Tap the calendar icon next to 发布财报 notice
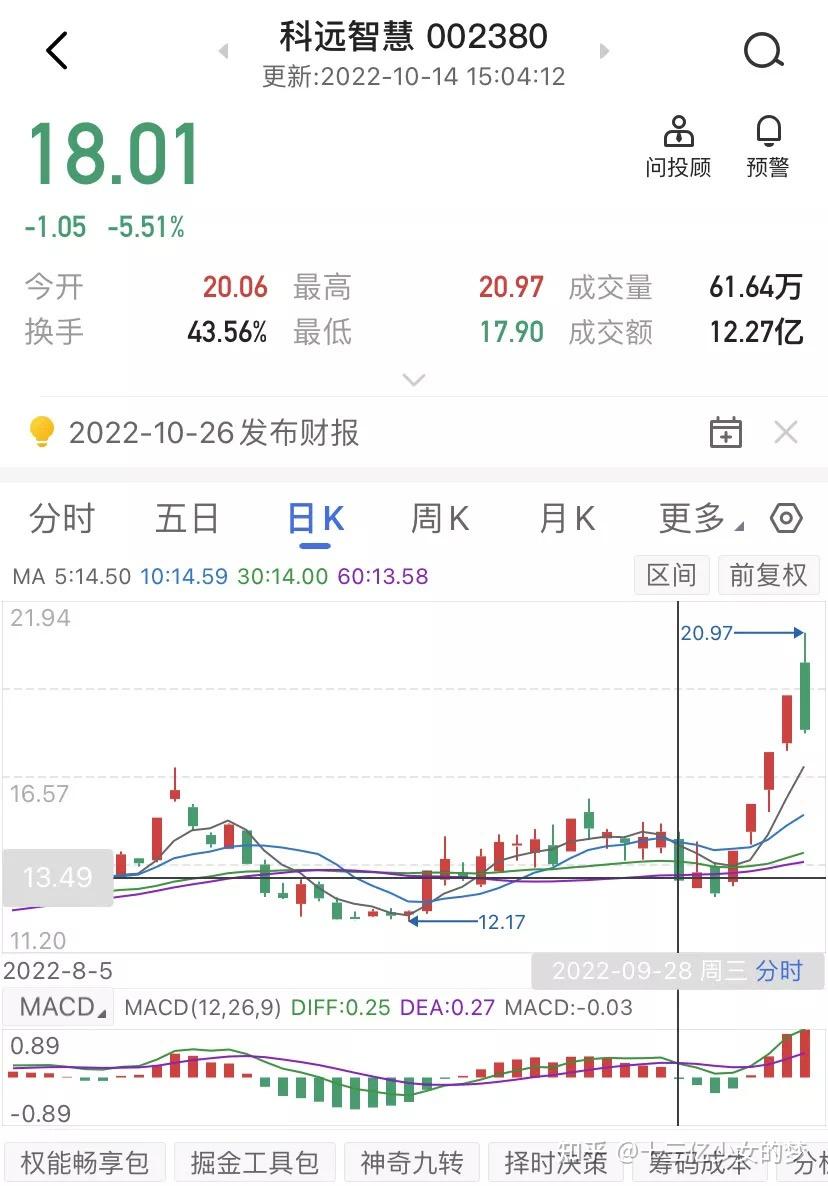 pos(726,432)
